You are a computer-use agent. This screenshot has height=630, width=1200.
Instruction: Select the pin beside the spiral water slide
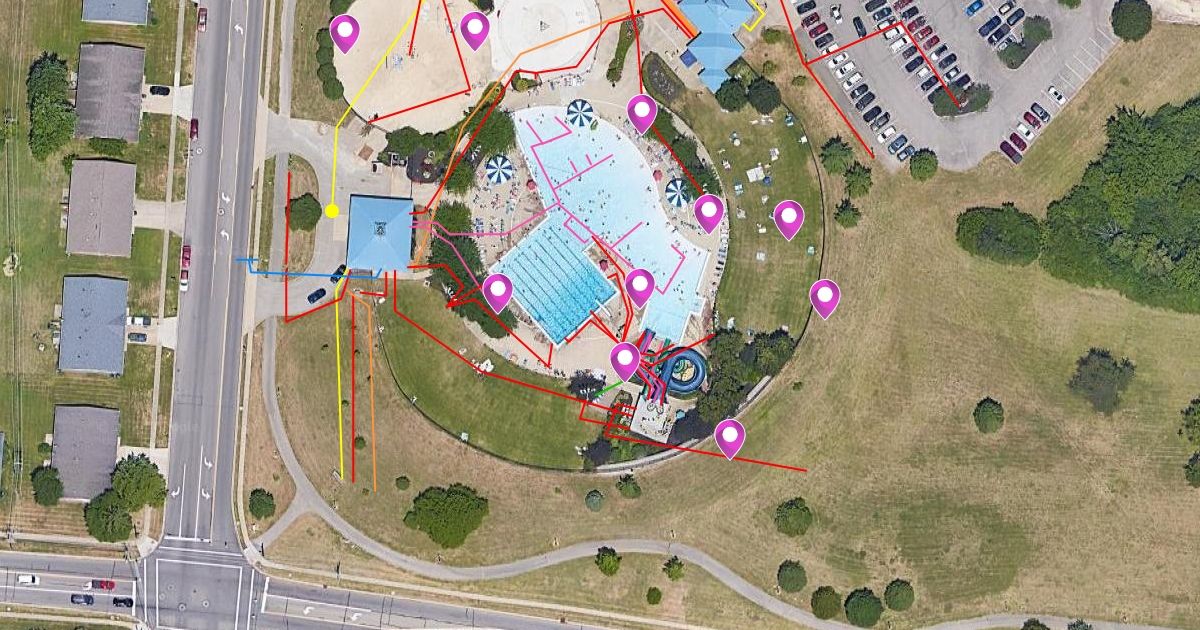pyautogui.click(x=626, y=361)
